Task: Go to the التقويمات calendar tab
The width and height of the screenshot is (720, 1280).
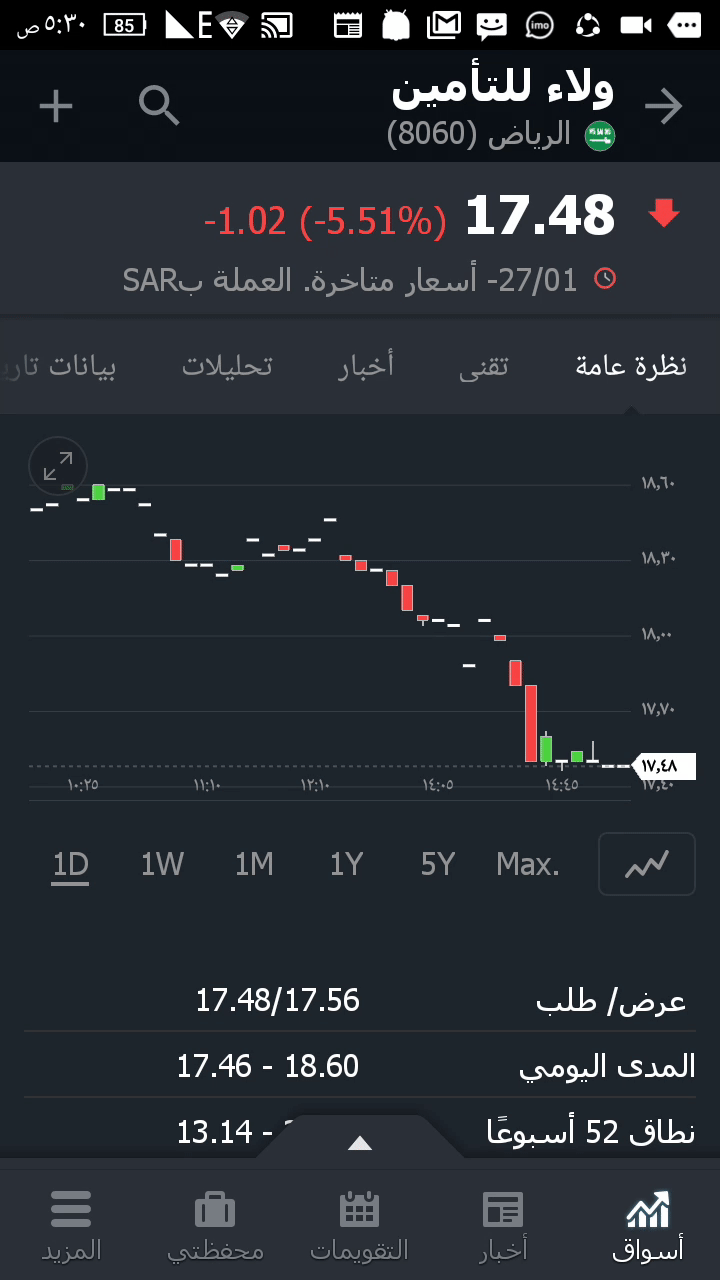Action: [x=359, y=1225]
